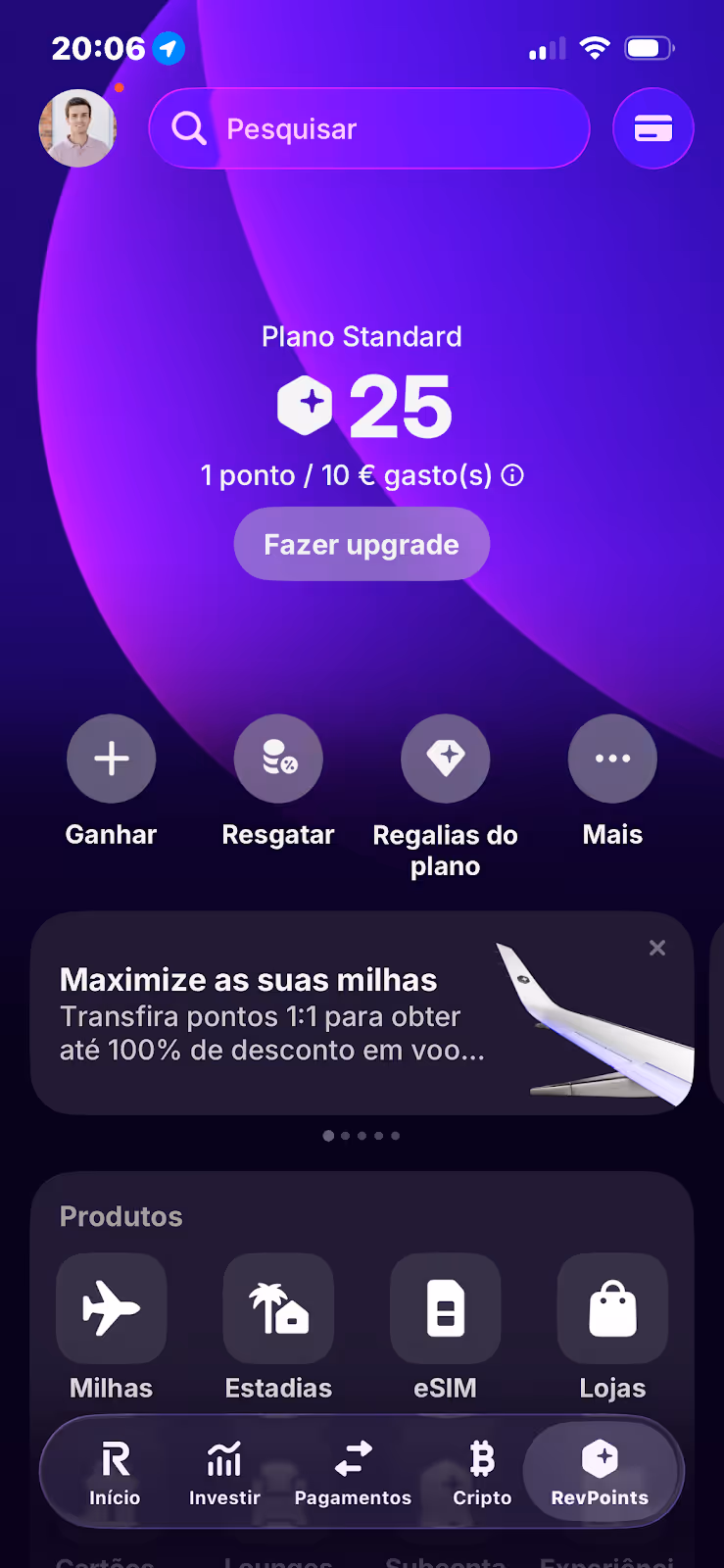Viewport: 724px width, 1568px height.
Task: View Regalias do plano
Action: [x=446, y=759]
